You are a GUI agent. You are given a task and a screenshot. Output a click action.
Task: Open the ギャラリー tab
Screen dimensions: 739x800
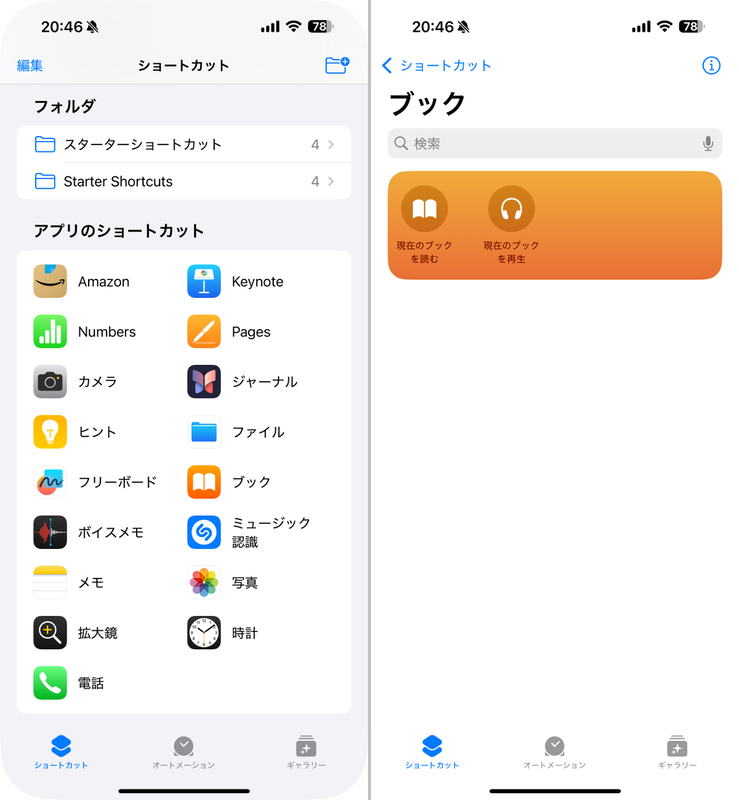(305, 750)
